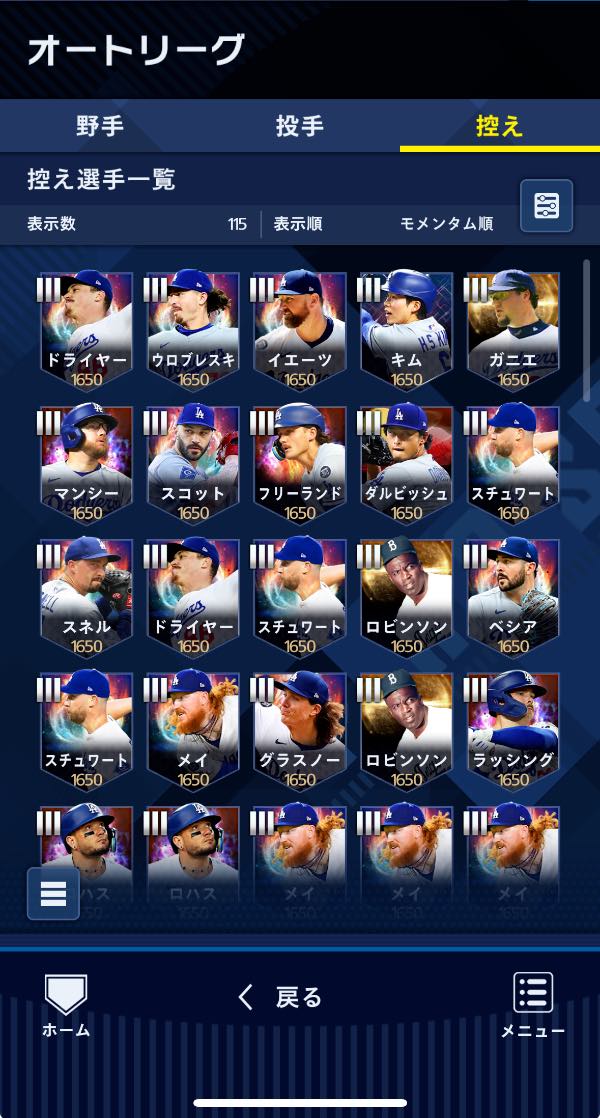Image resolution: width=600 pixels, height=1118 pixels.
Task: Open the ガニエ player card
Action: tap(513, 329)
